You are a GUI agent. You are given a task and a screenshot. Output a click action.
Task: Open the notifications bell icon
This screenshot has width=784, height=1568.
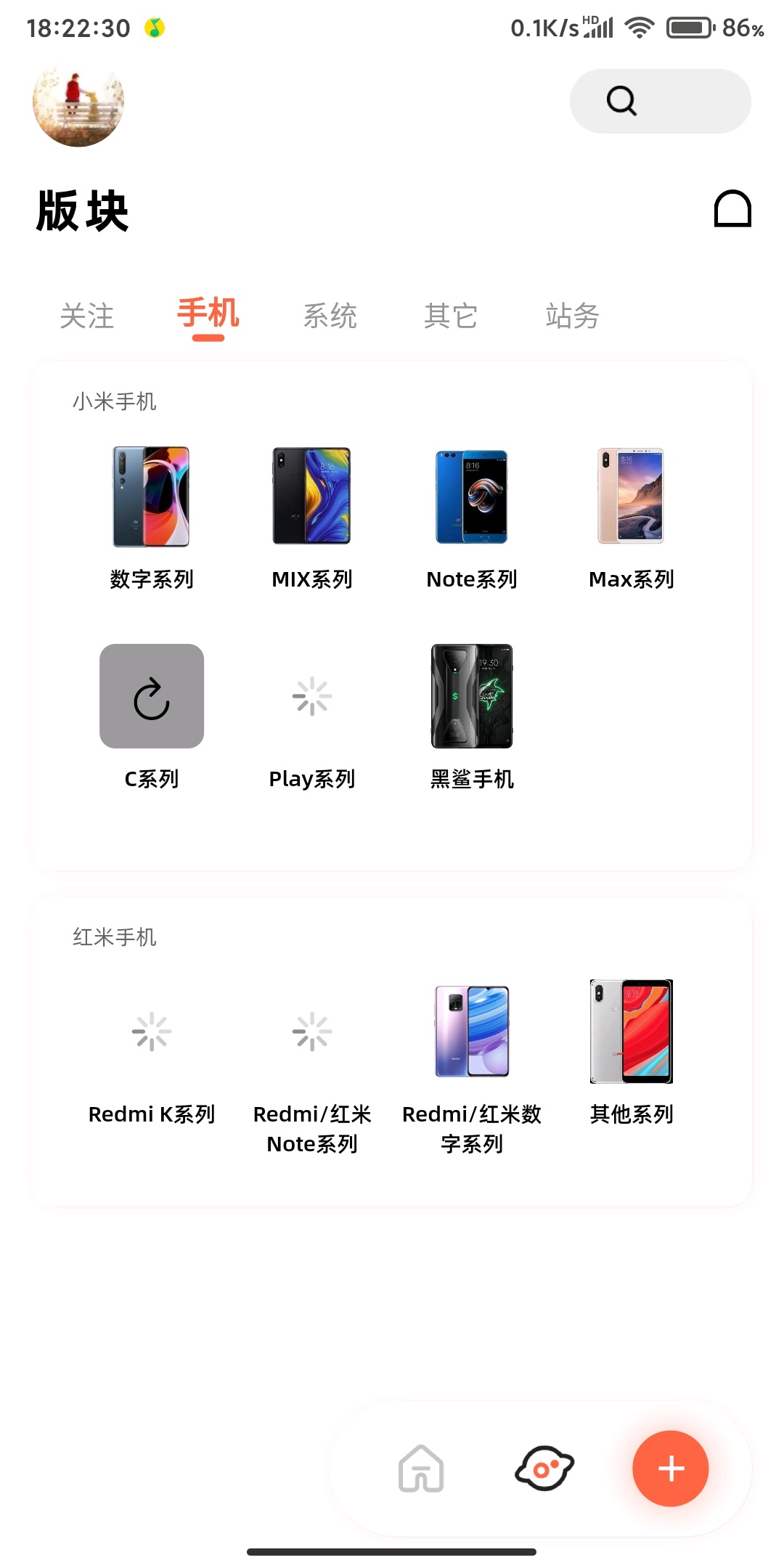point(732,209)
